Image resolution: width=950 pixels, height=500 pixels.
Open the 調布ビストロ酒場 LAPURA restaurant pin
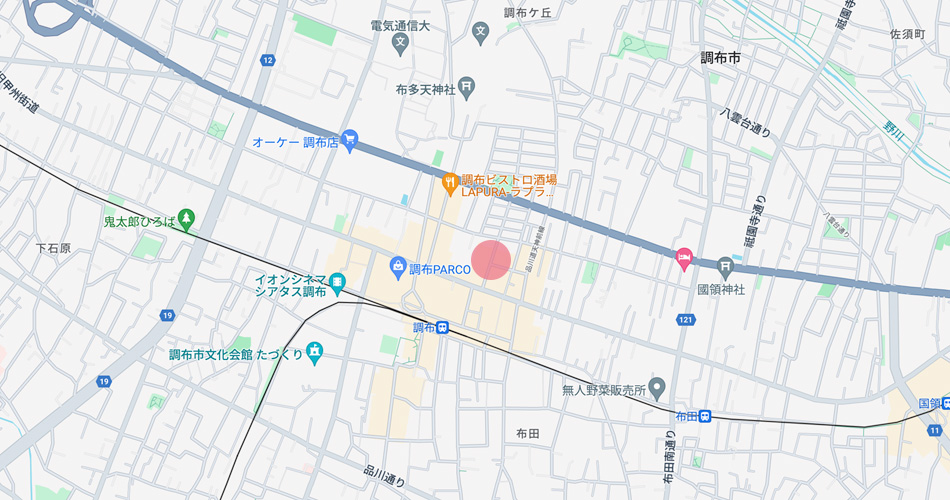tap(450, 183)
